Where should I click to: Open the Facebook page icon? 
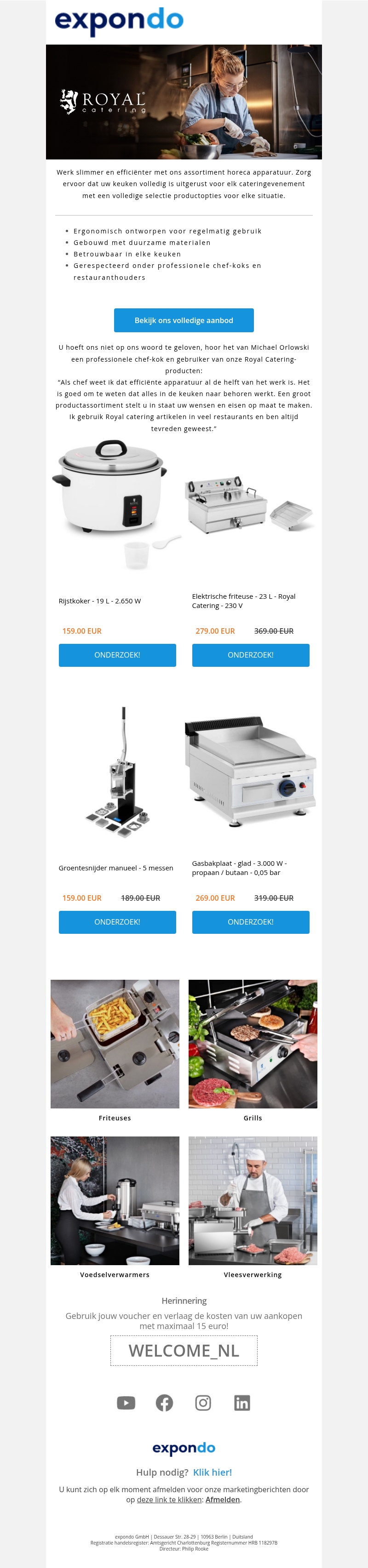click(165, 1403)
